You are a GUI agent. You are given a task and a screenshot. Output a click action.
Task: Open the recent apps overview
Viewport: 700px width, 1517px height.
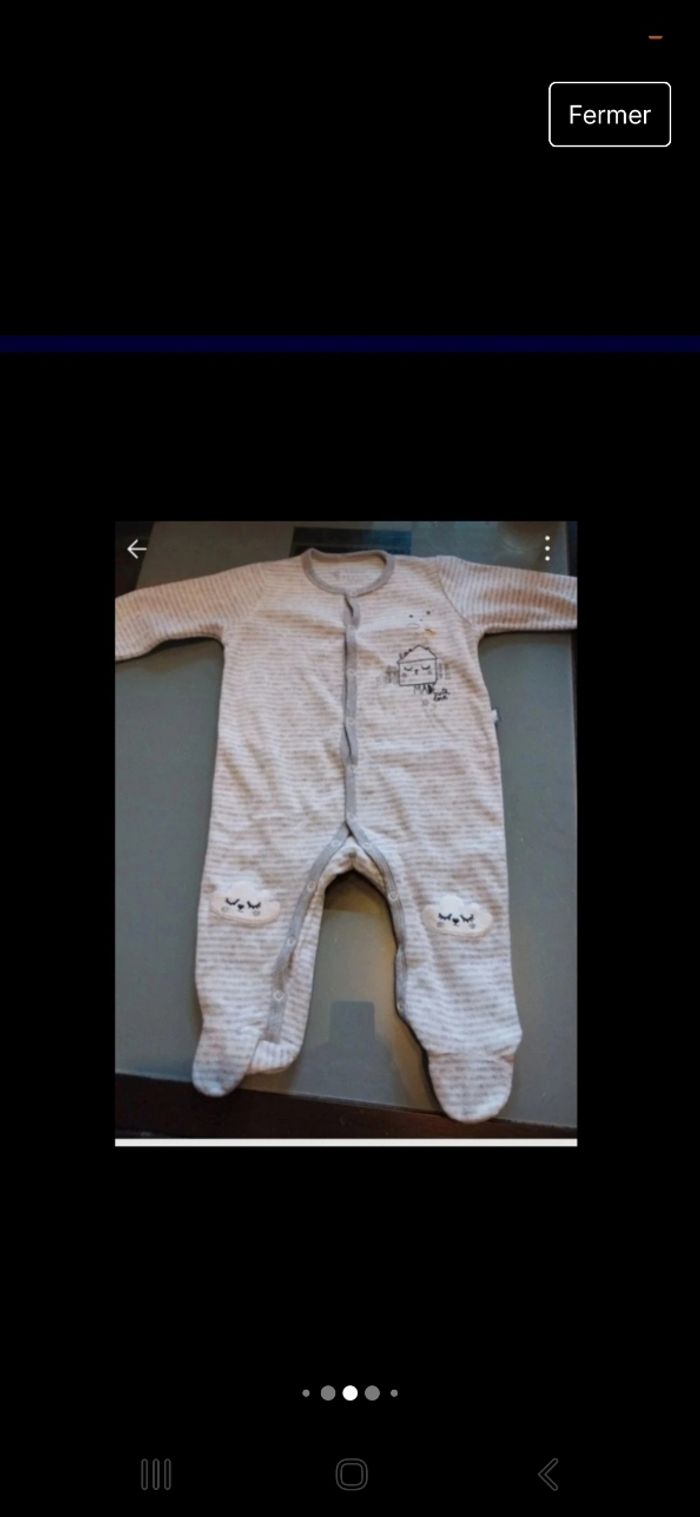pyautogui.click(x=156, y=1474)
